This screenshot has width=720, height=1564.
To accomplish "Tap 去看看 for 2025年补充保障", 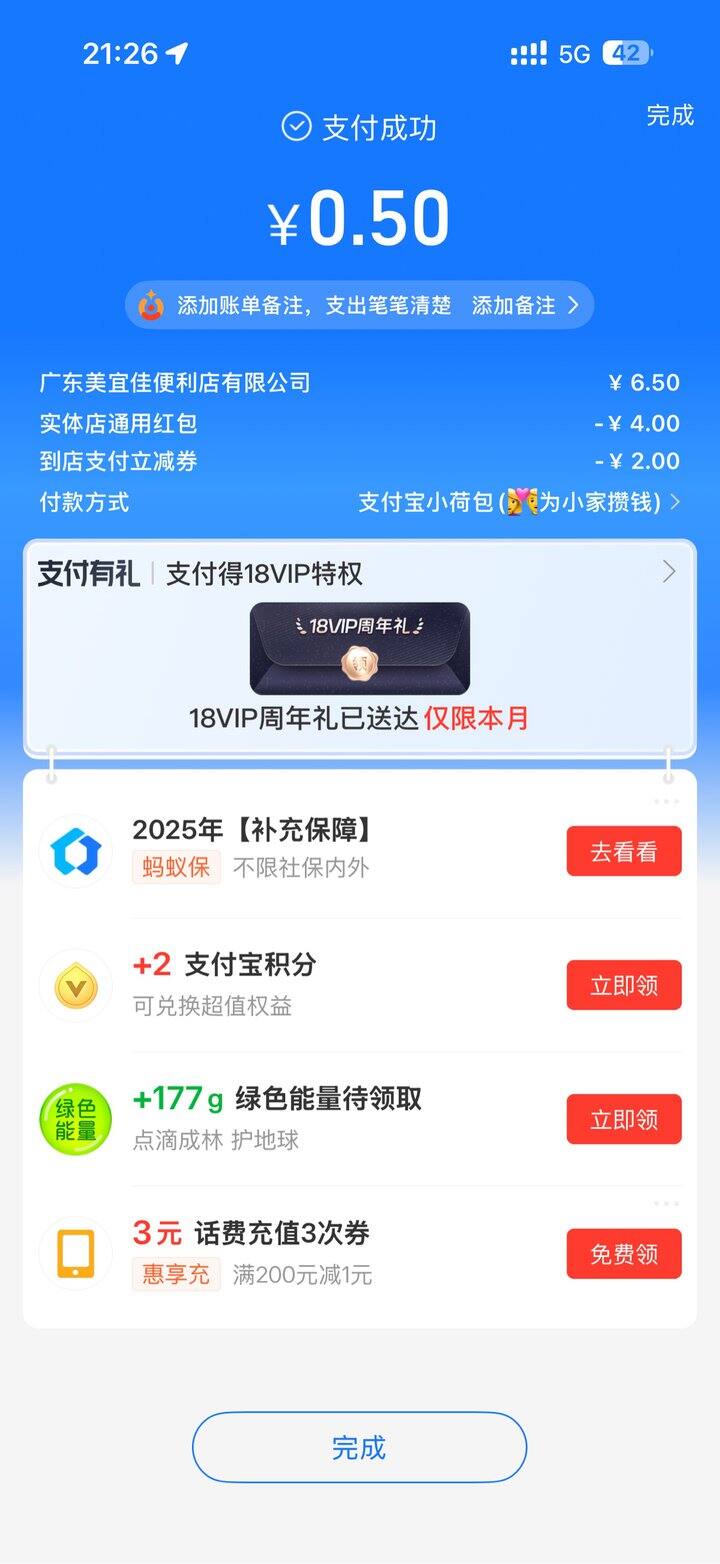I will coord(623,851).
